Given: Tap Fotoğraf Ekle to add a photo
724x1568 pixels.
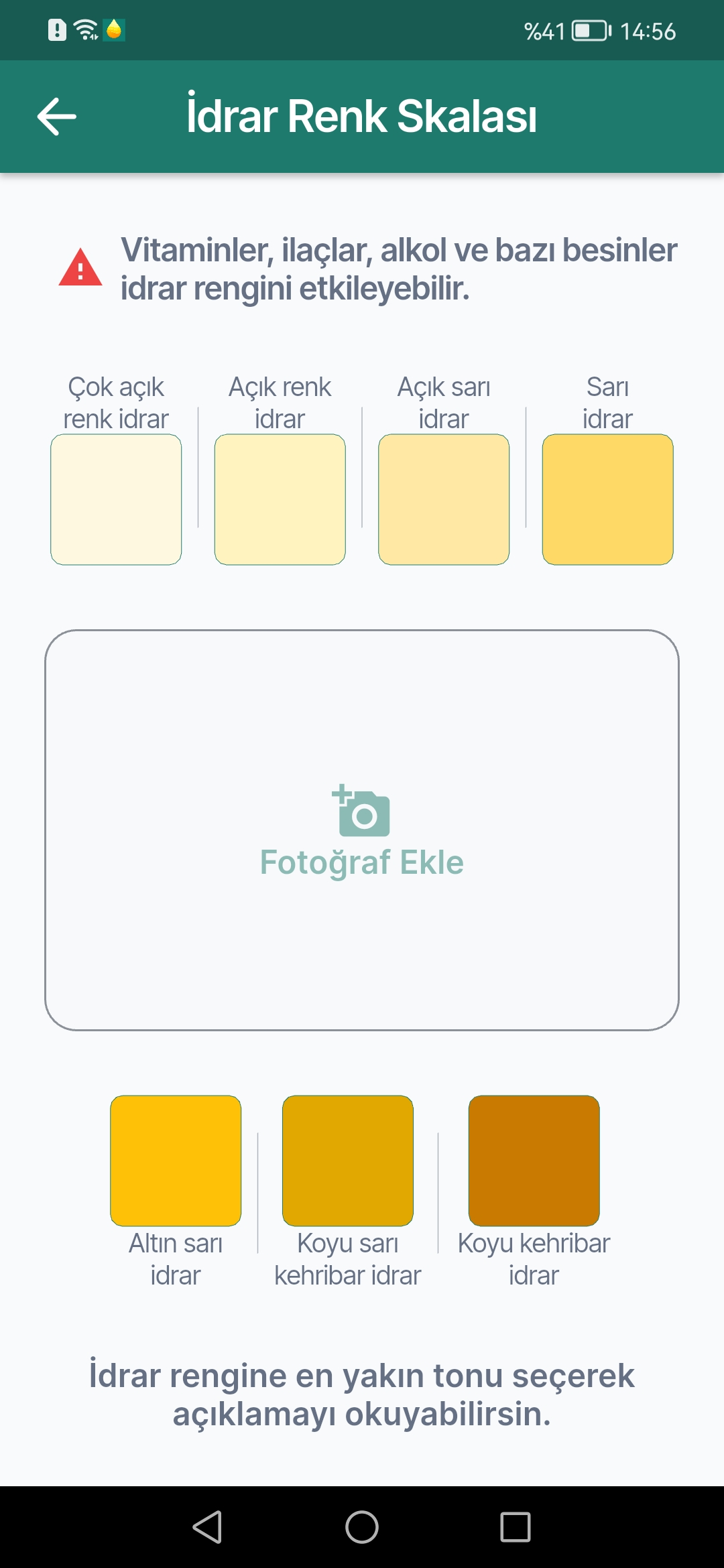Looking at the screenshot, I should coord(362,830).
